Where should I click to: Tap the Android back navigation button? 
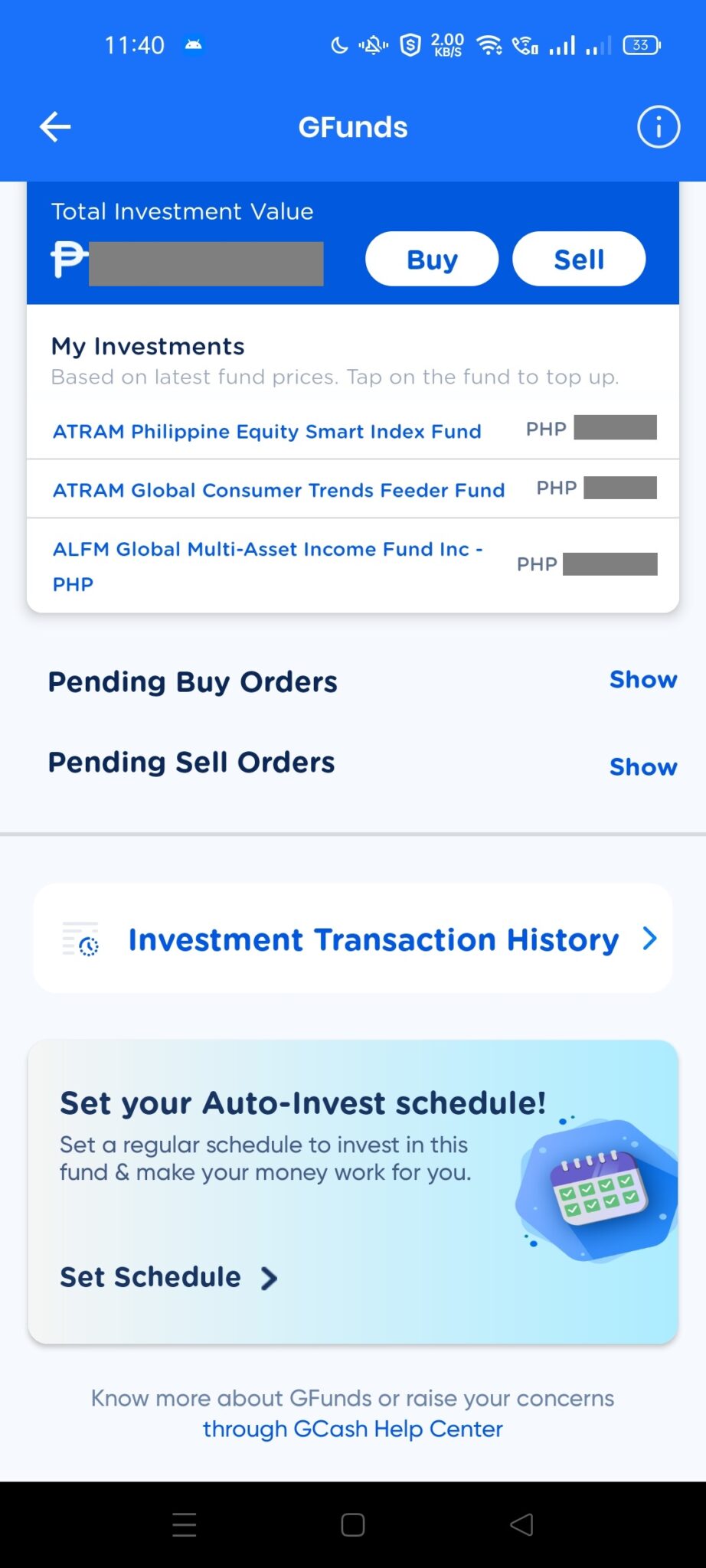[521, 1524]
